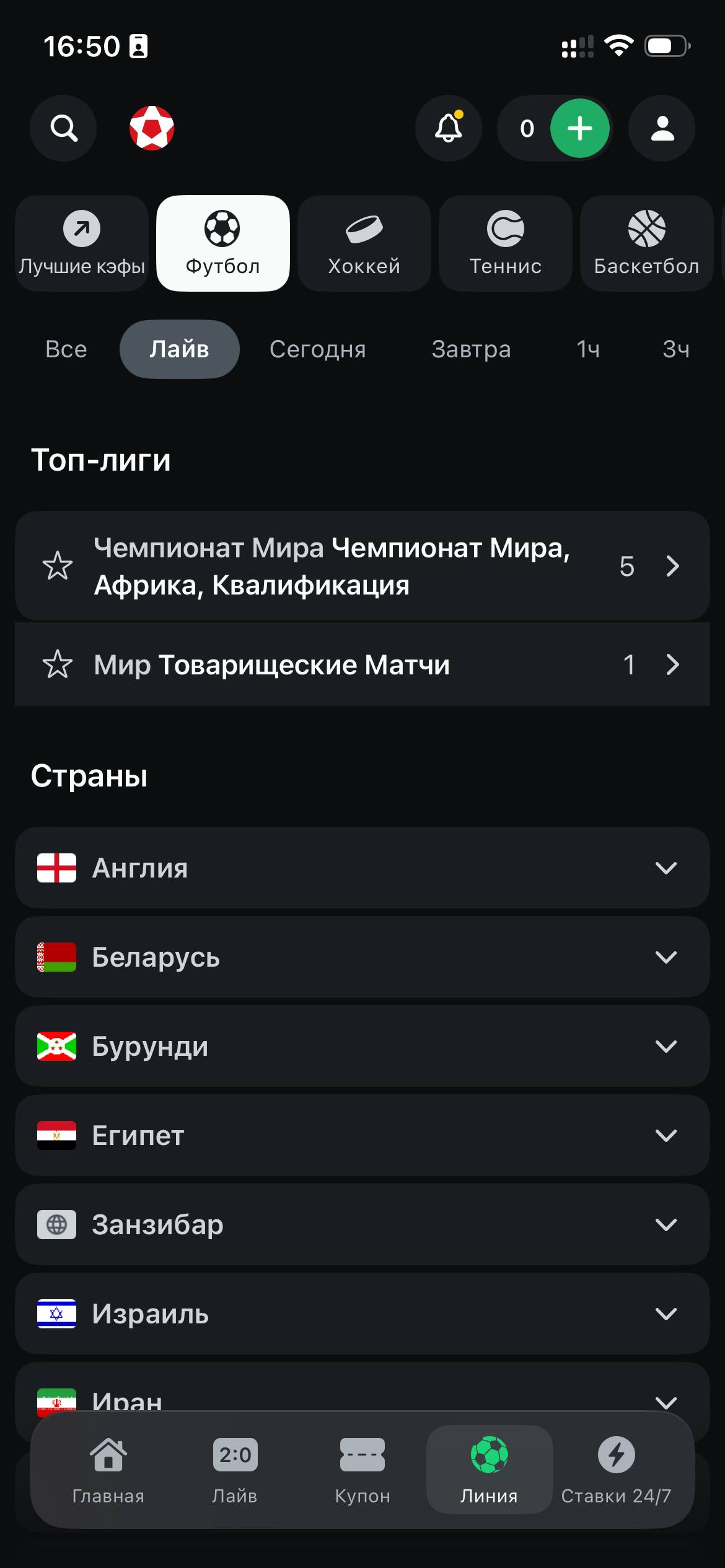Switch to Ставки 24/7 tab
The image size is (725, 1568).
click(616, 1470)
